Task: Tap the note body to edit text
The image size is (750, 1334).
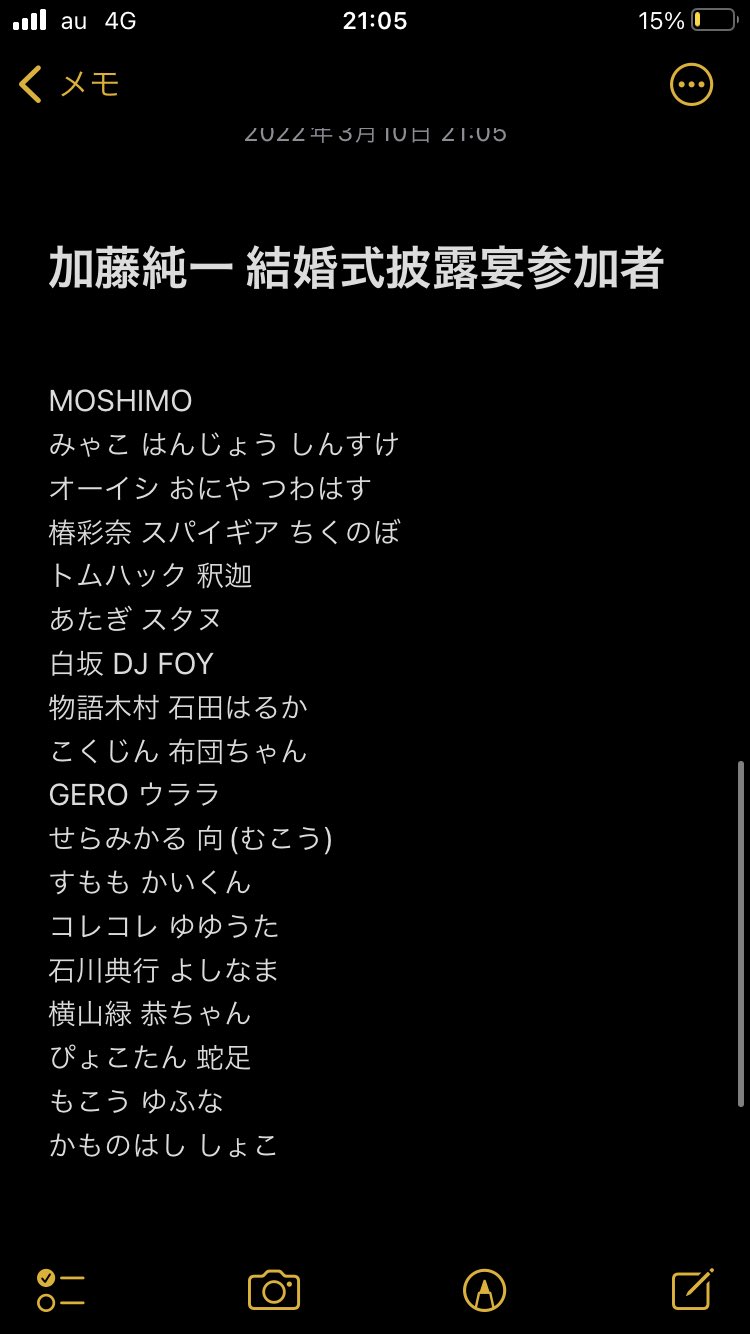Action: [300, 750]
